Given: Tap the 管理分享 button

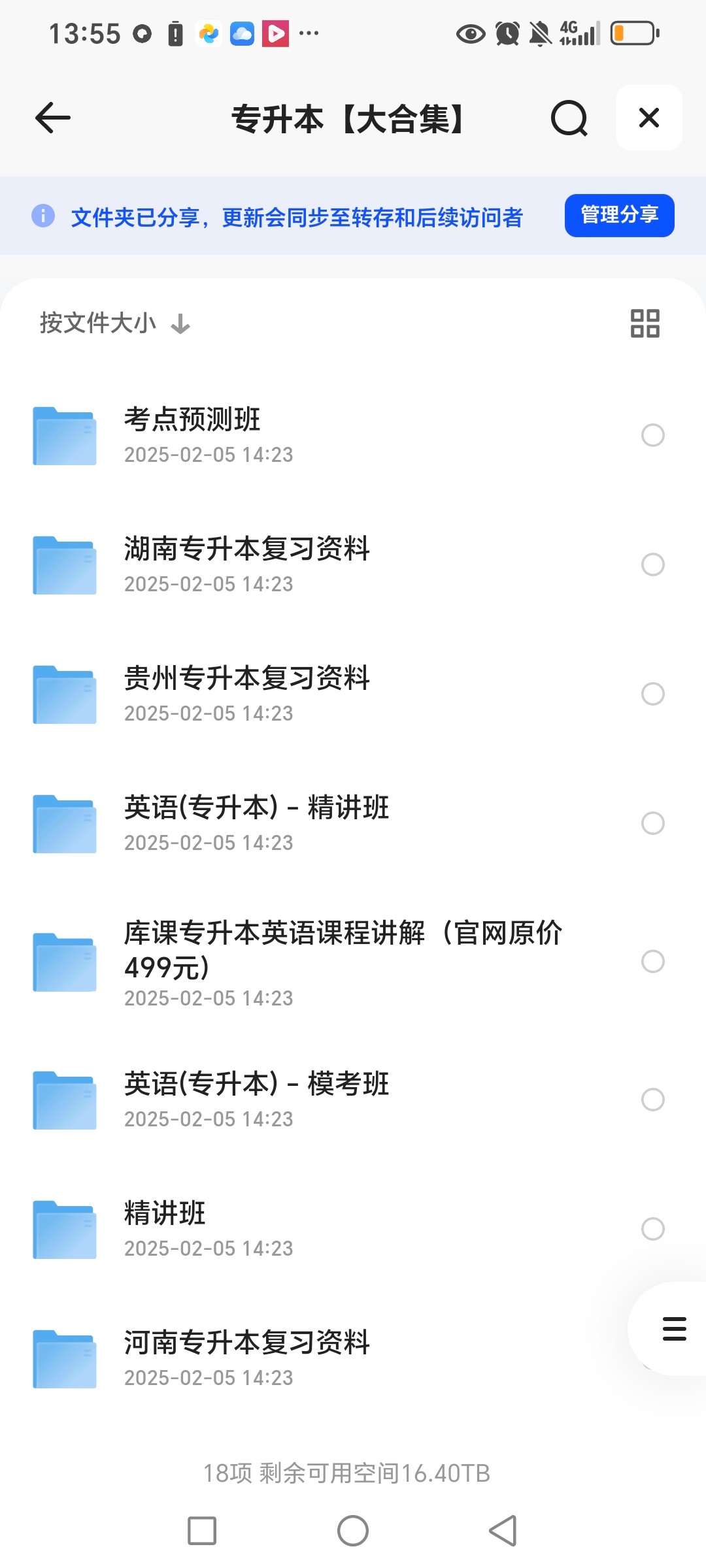Looking at the screenshot, I should 619,215.
